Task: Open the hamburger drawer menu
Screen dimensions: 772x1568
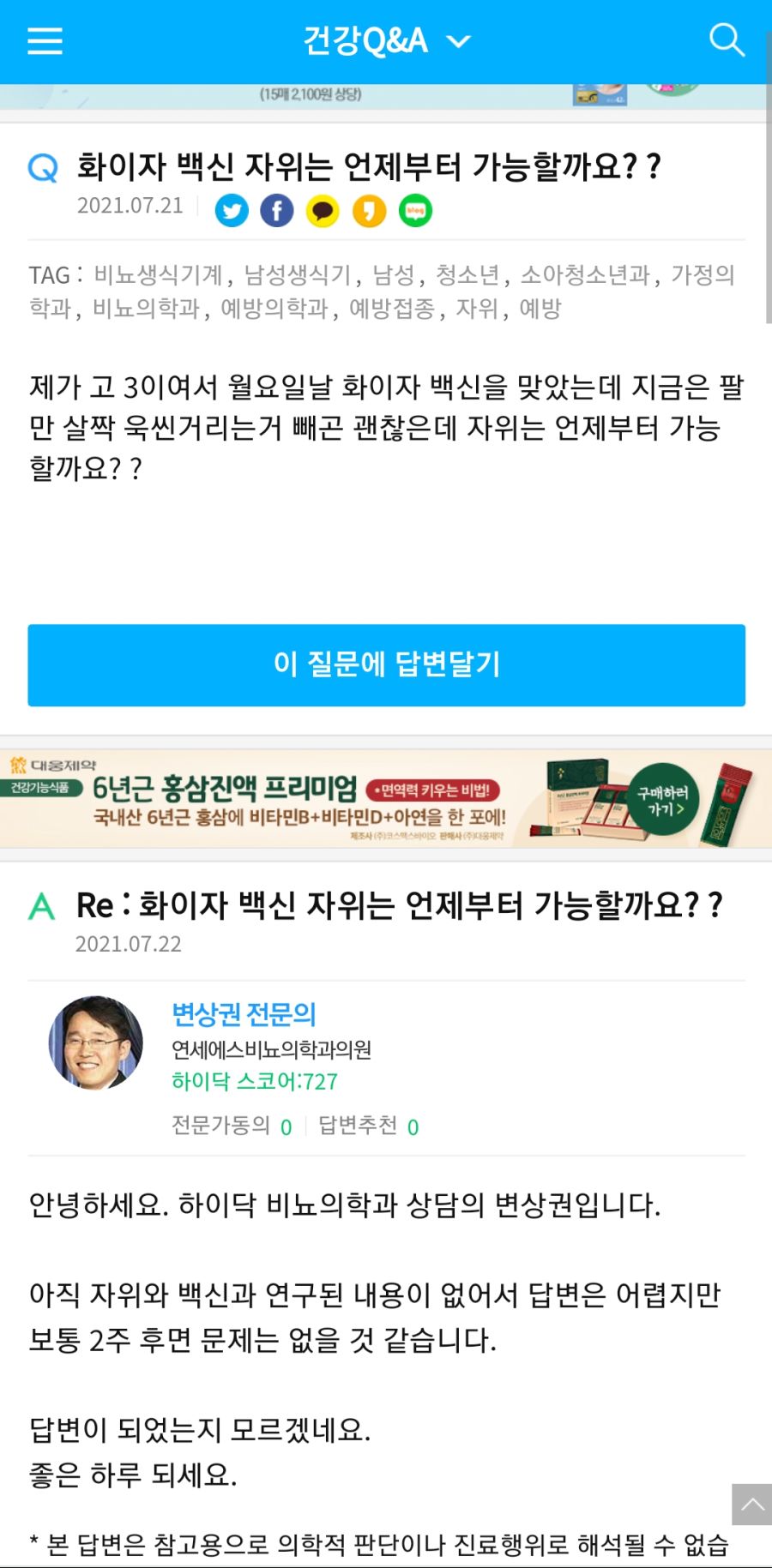Action: (45, 40)
